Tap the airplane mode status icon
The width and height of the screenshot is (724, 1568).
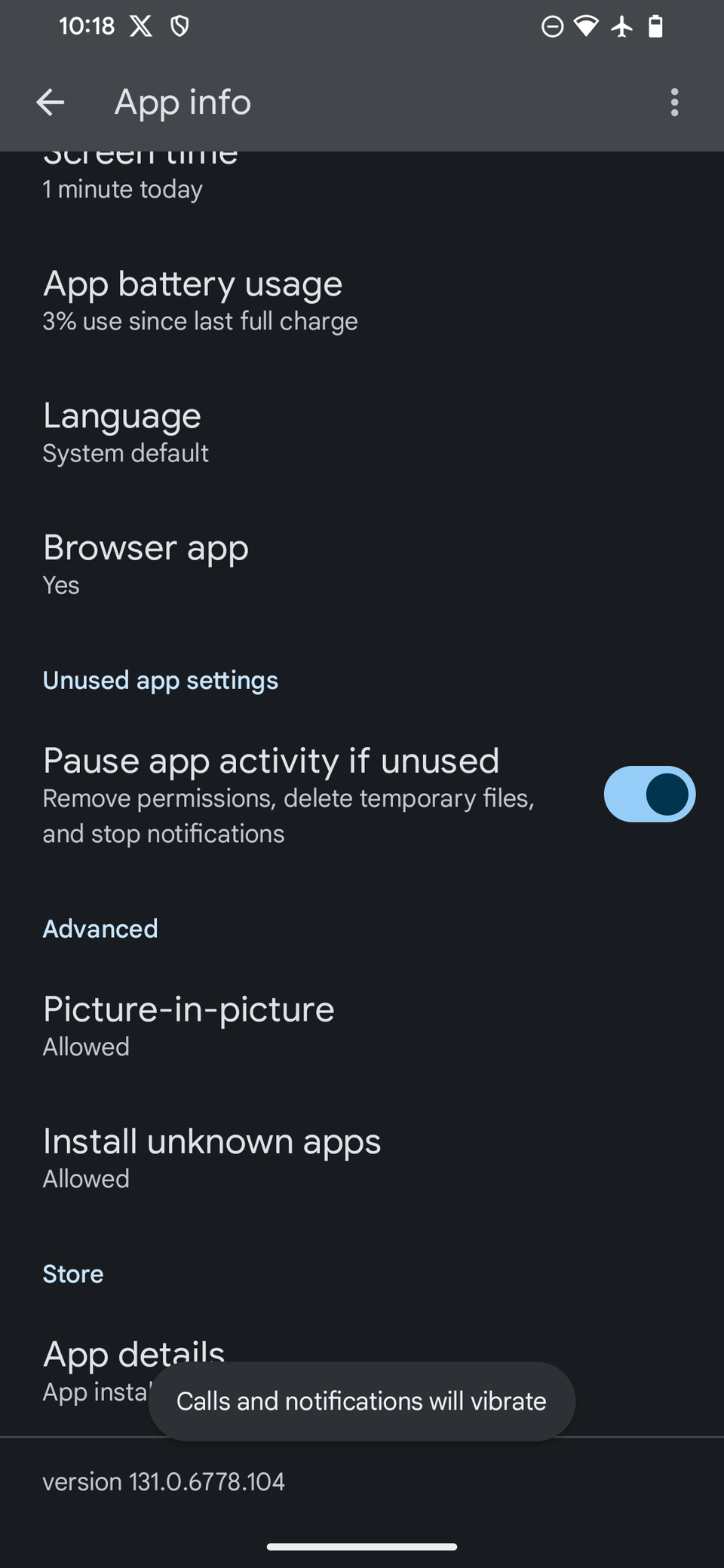tap(621, 26)
